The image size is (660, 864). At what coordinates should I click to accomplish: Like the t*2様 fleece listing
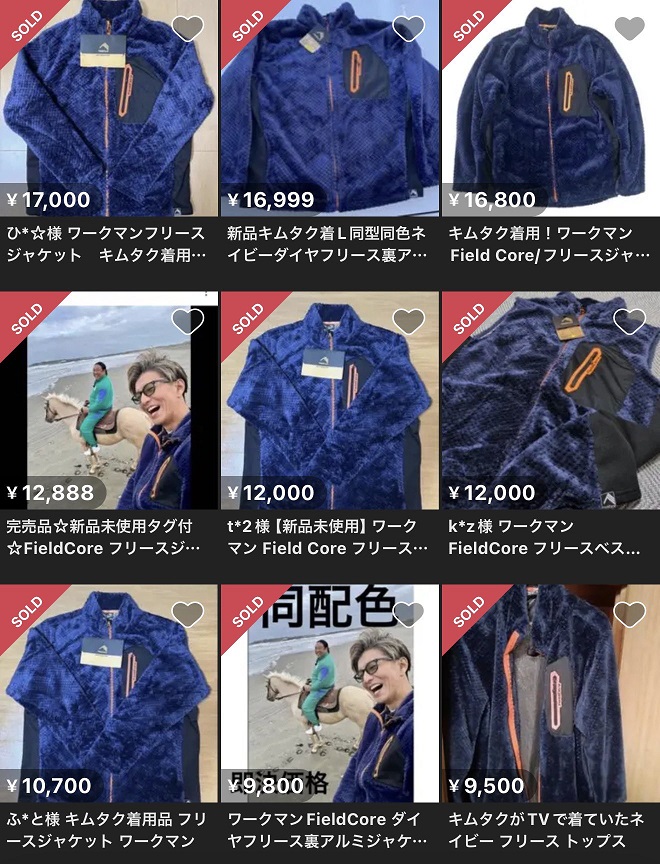click(x=408, y=321)
